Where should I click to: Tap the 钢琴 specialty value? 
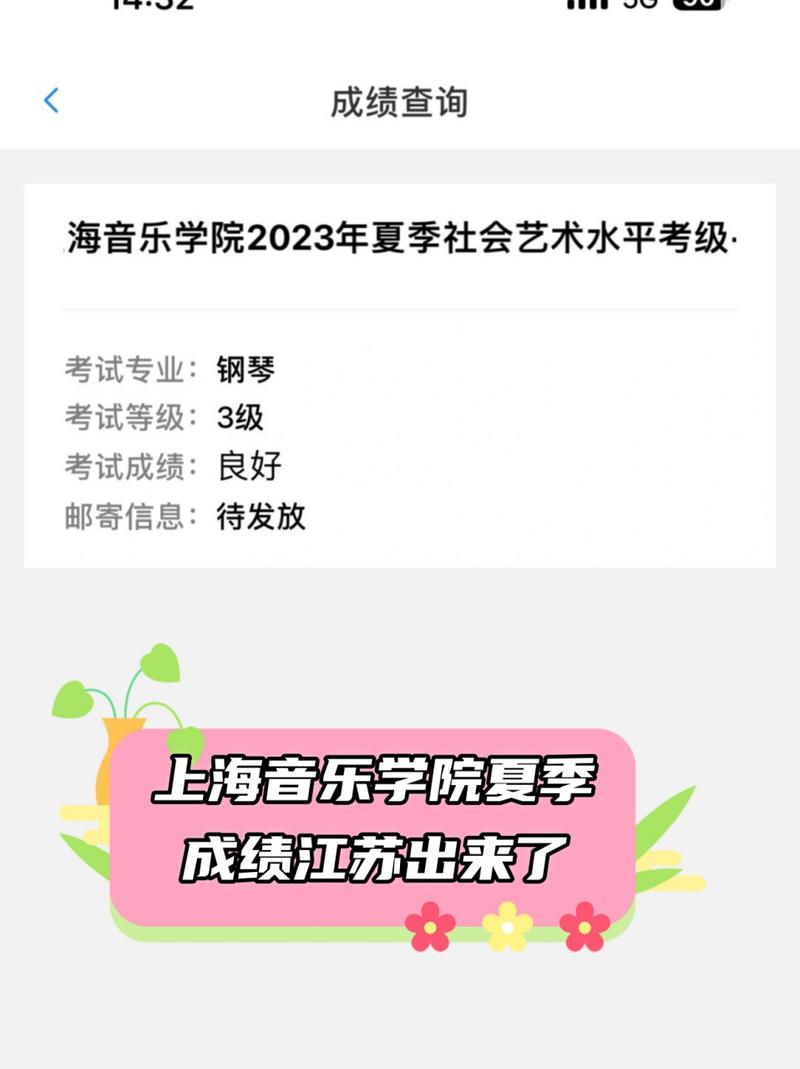click(247, 368)
